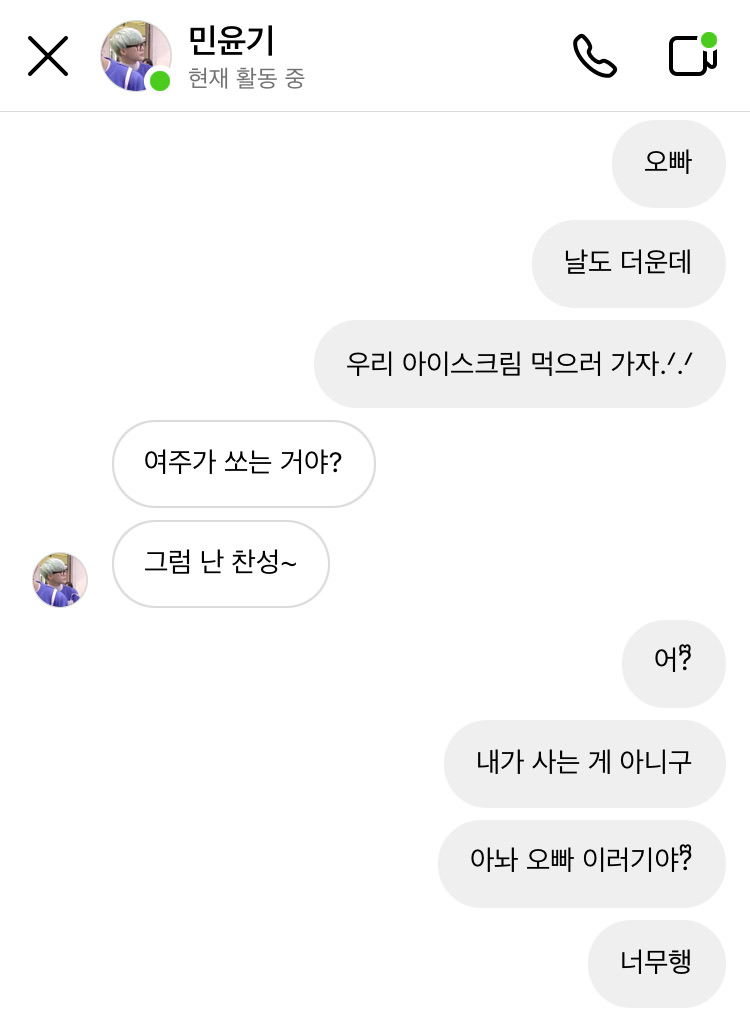This screenshot has width=750, height=1016.
Task: Close the chat with the X button
Action: (x=48, y=56)
